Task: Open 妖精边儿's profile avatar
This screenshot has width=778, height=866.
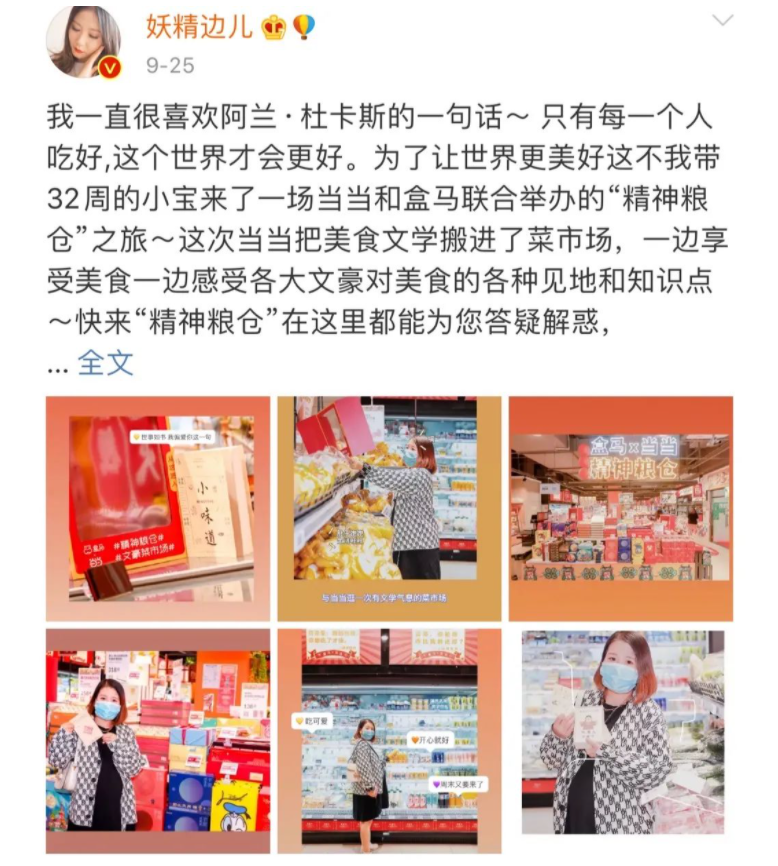Action: (x=83, y=42)
